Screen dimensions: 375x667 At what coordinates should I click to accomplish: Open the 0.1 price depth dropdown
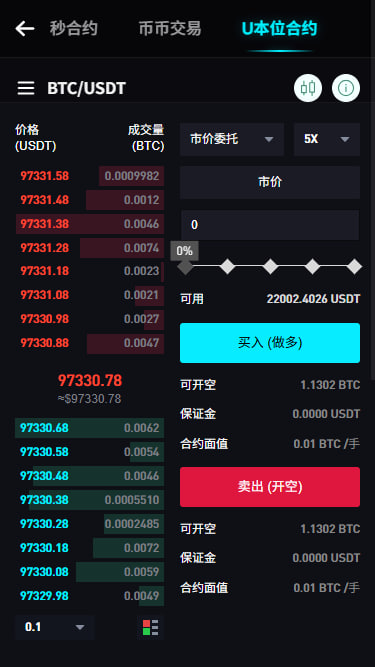click(55, 627)
